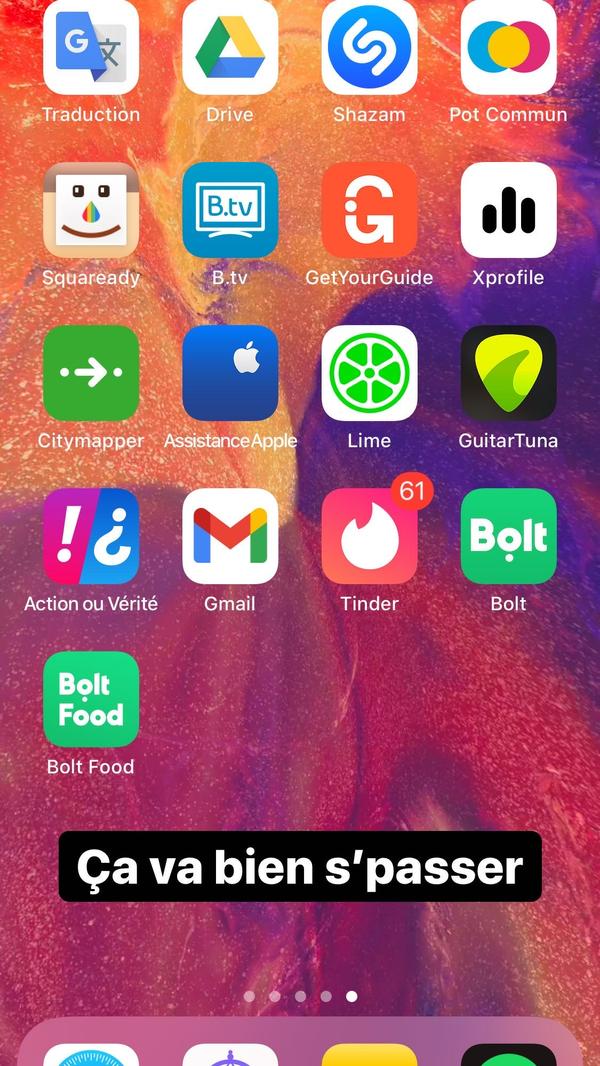600x1066 pixels.
Task: Open Tinder with 61 notifications
Action: (369, 536)
